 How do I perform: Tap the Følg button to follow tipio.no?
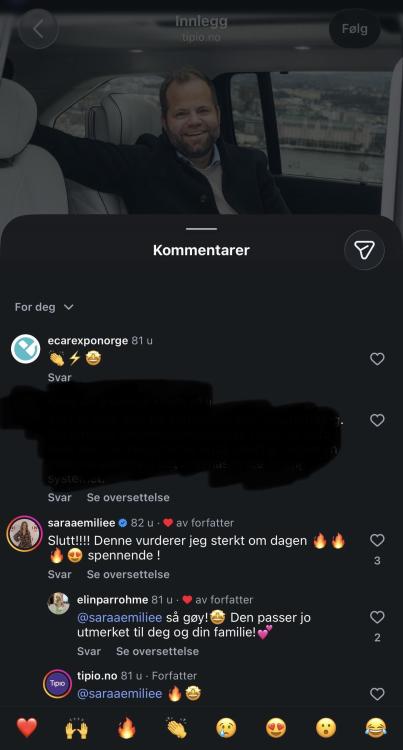355,29
